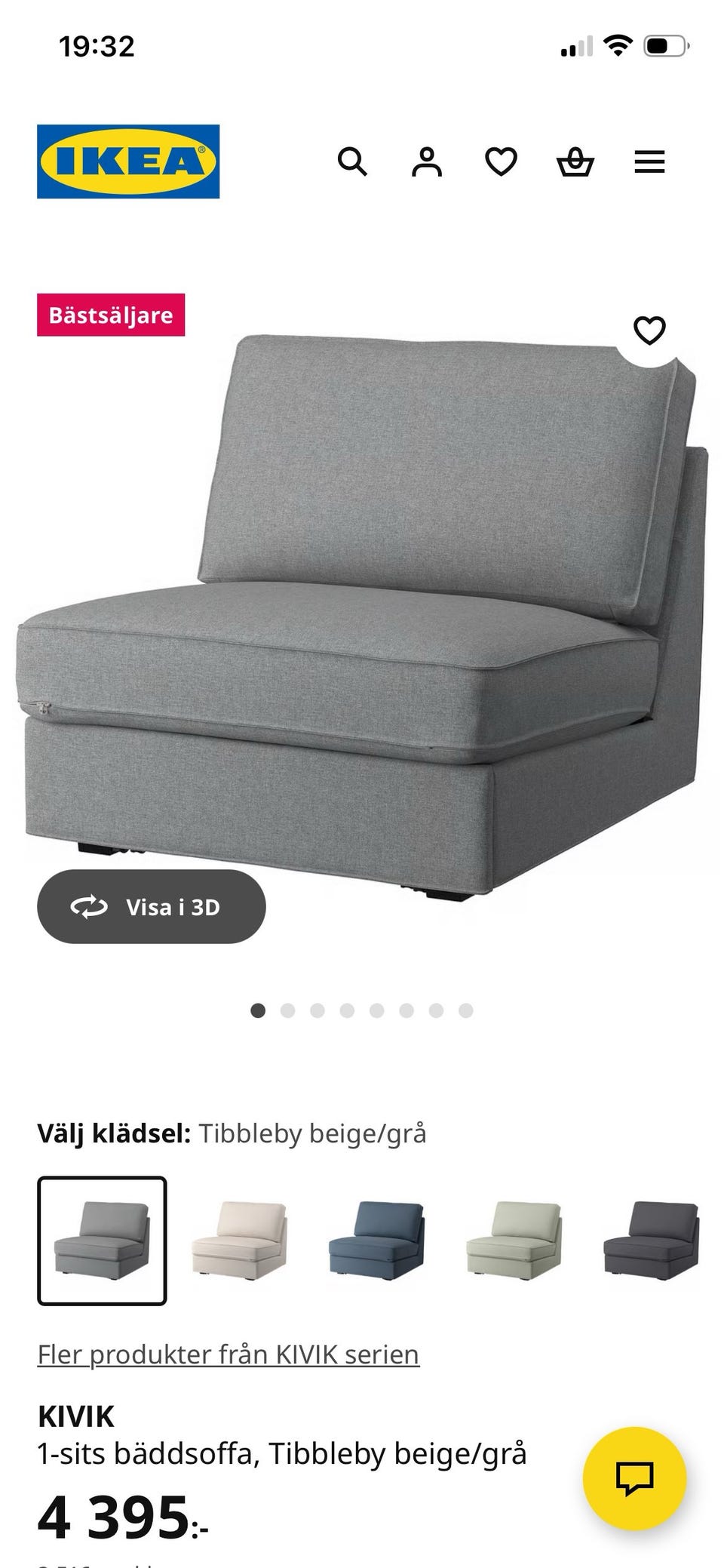Open the favorites list
The width and height of the screenshot is (724, 1568).
(501, 161)
